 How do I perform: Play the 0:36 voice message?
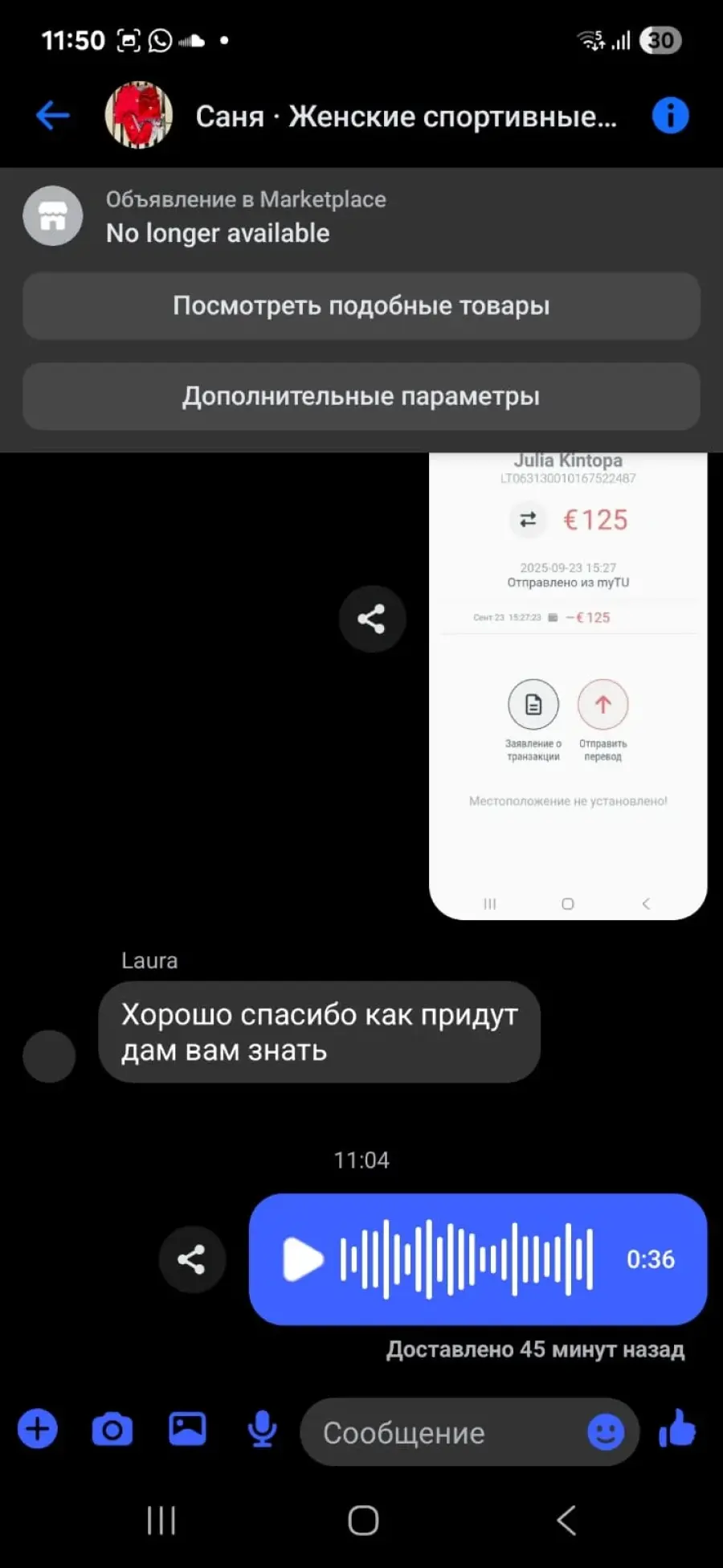pyautogui.click(x=302, y=1259)
